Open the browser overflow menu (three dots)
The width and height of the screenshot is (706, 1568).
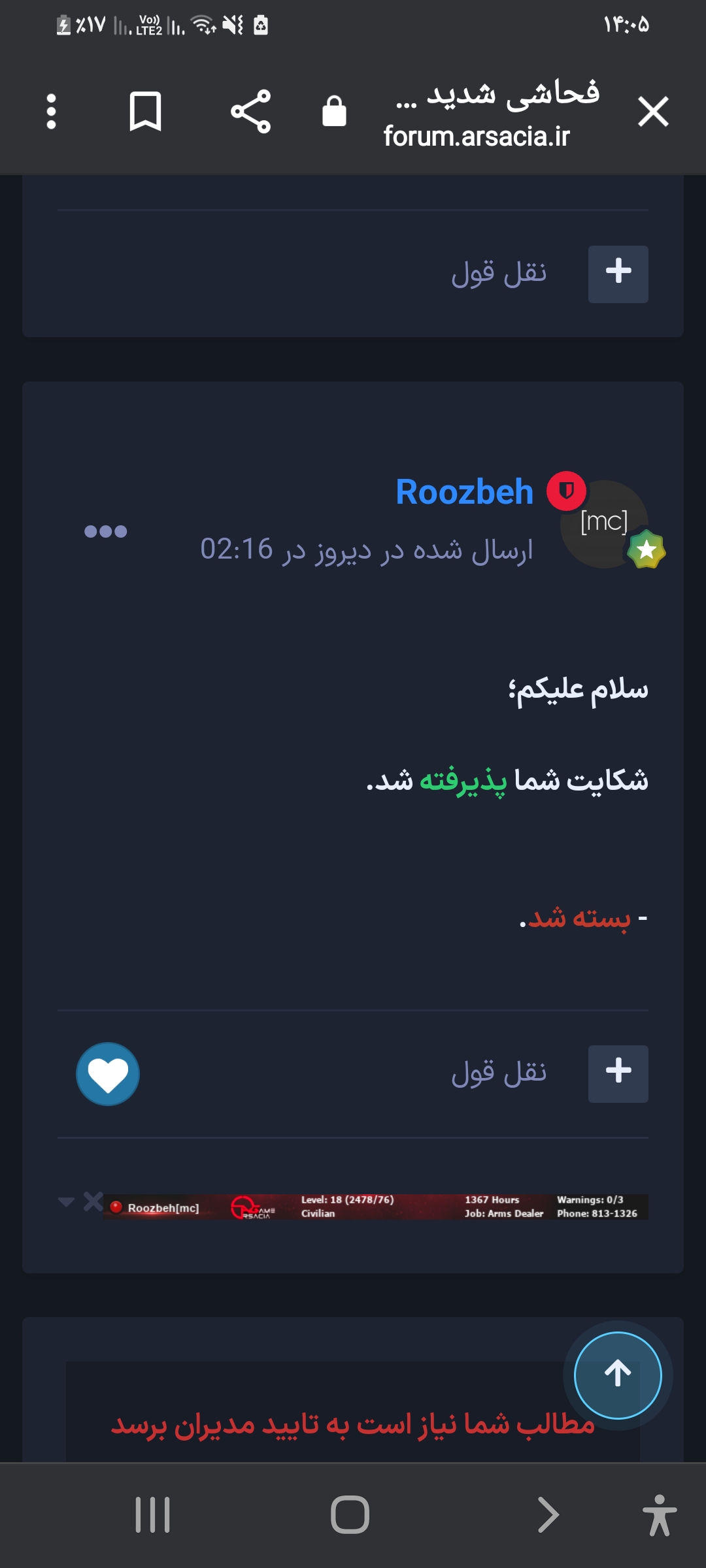pyautogui.click(x=52, y=111)
